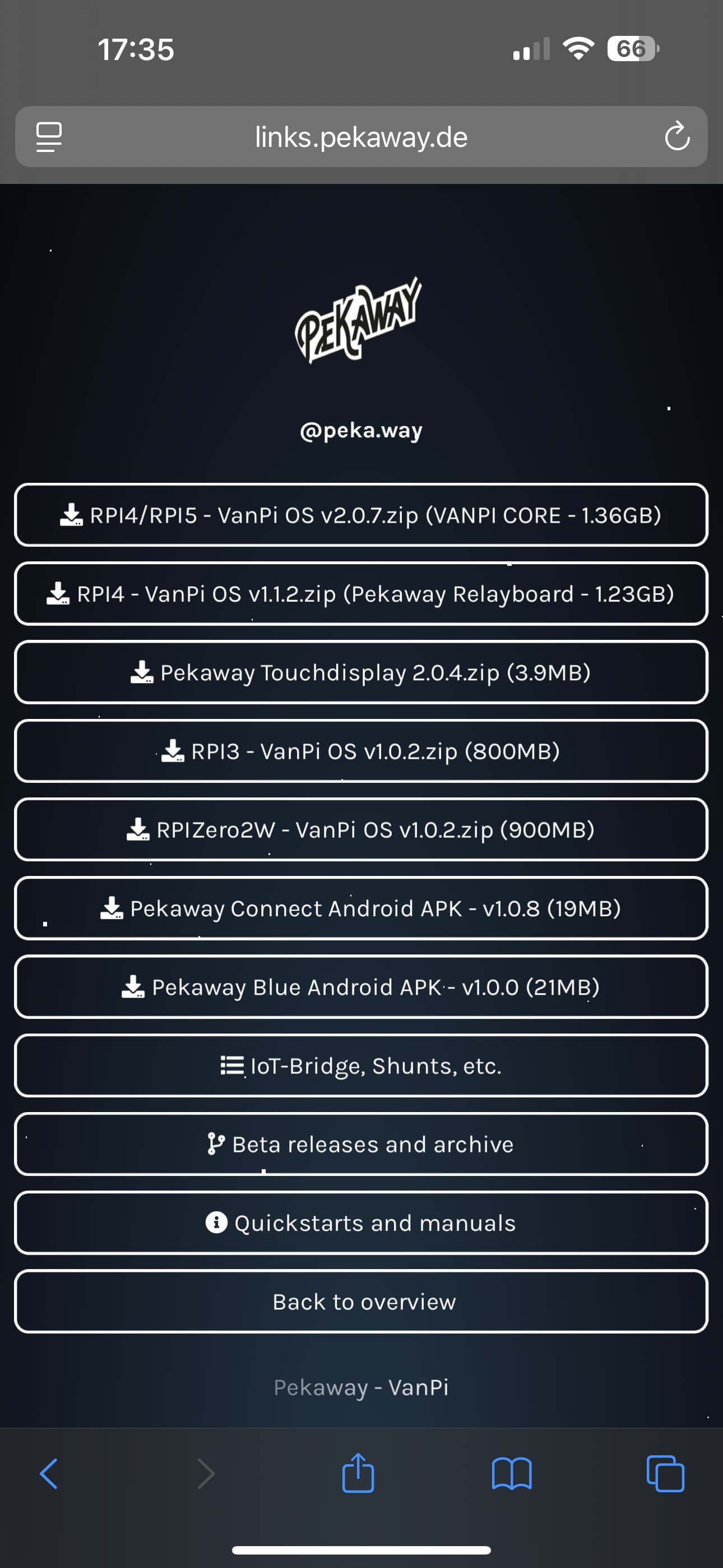The image size is (723, 1568).
Task: Select Back to overview
Action: tap(361, 1302)
